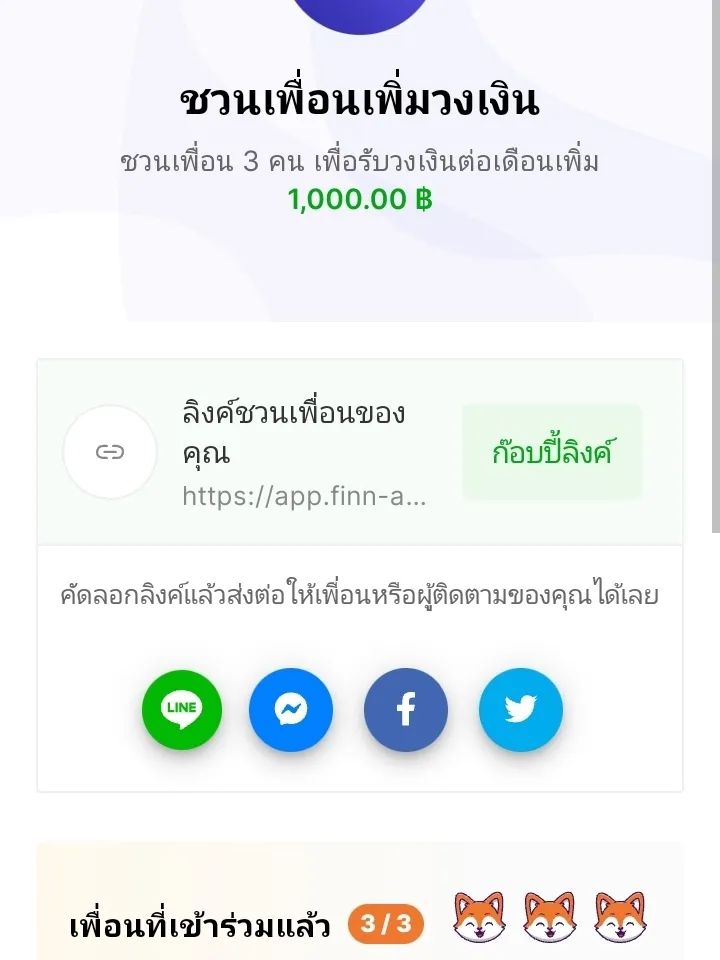The image size is (720, 960).
Task: Share the invite link on Facebook
Action: [405, 710]
